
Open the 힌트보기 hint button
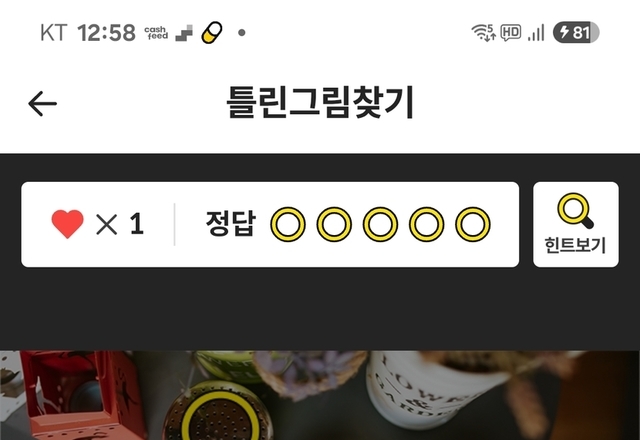pos(575,224)
